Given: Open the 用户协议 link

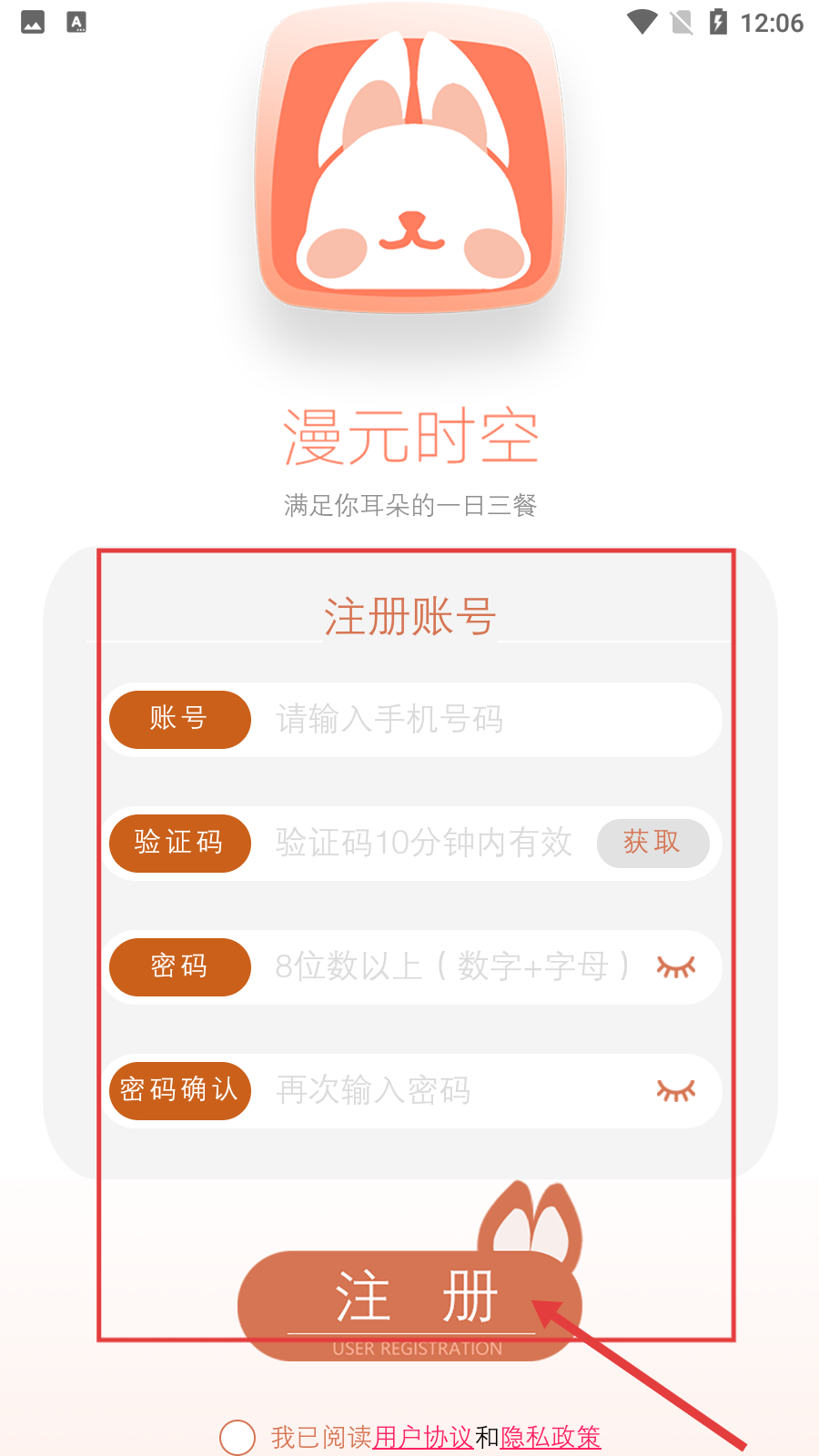Looking at the screenshot, I should [x=423, y=1438].
